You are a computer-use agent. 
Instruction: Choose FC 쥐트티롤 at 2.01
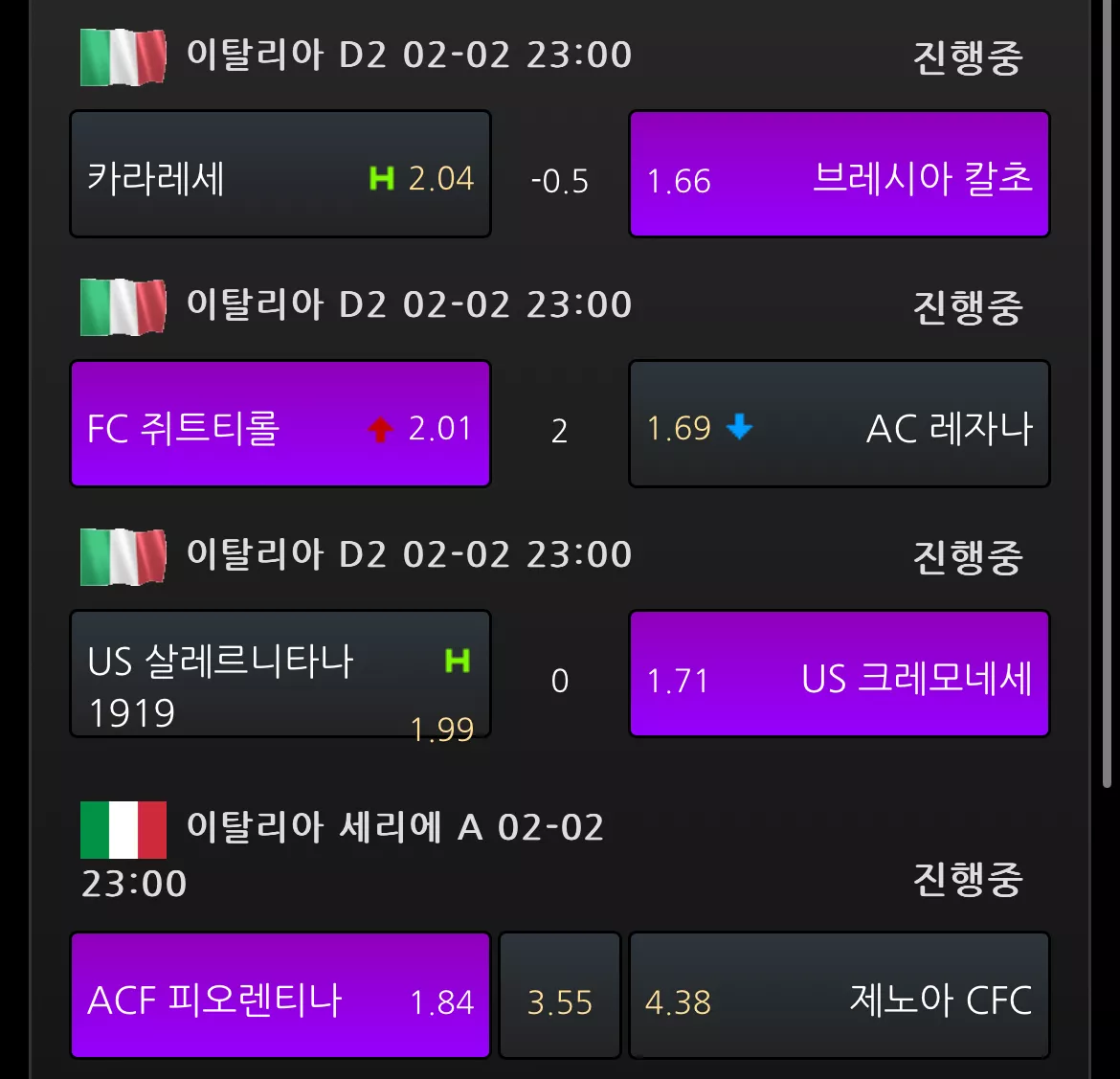[280, 424]
